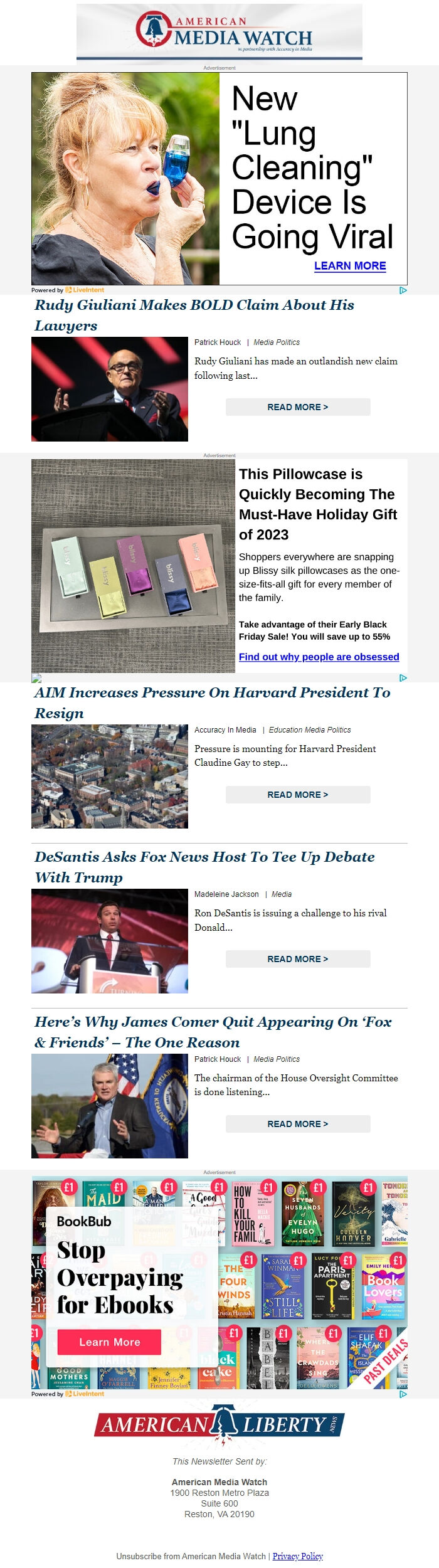This screenshot has height=1568, width=439.
Task: Open the DeSantis podium photo
Action: click(110, 941)
